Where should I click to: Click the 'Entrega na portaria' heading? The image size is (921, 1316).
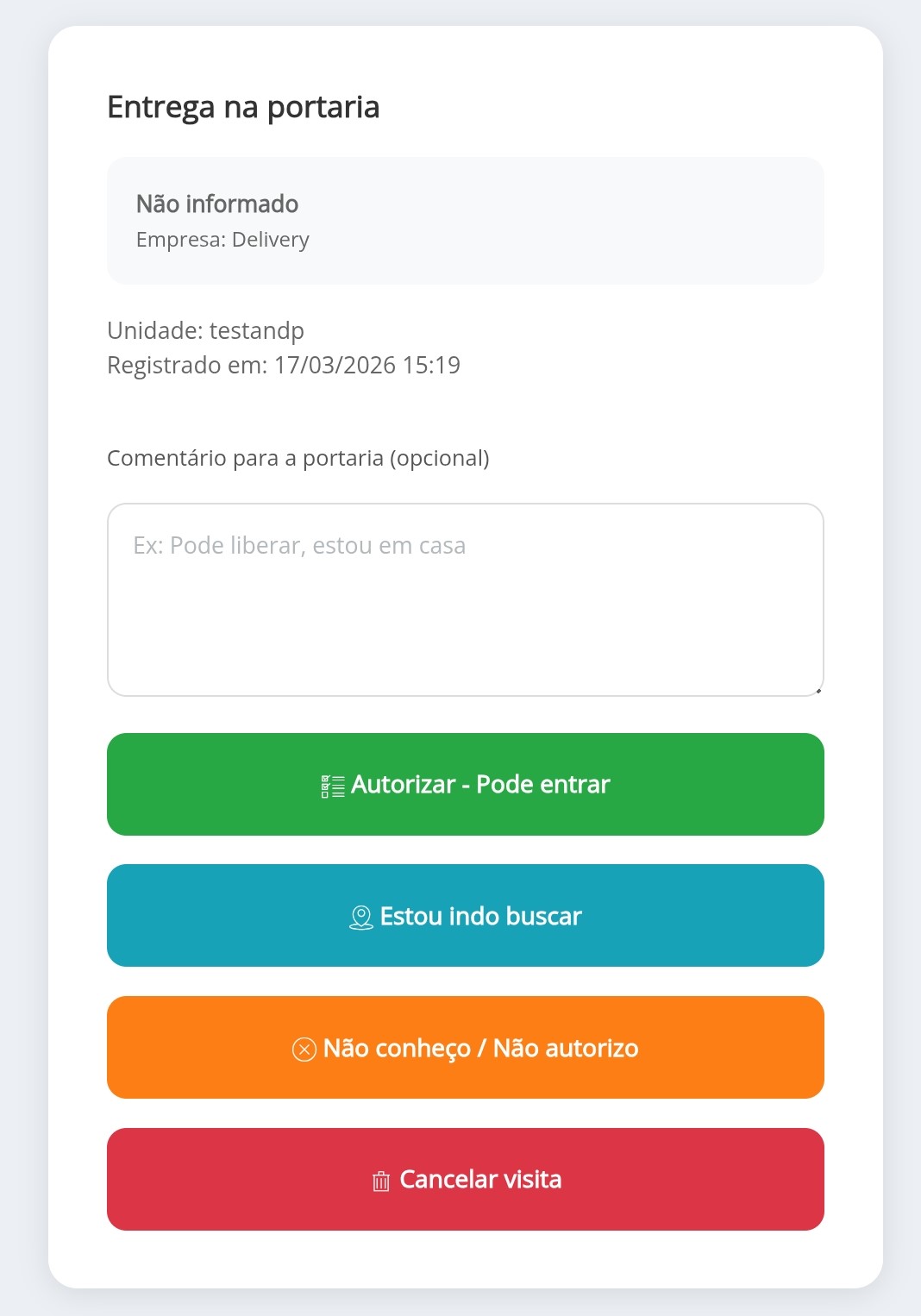pyautogui.click(x=243, y=107)
